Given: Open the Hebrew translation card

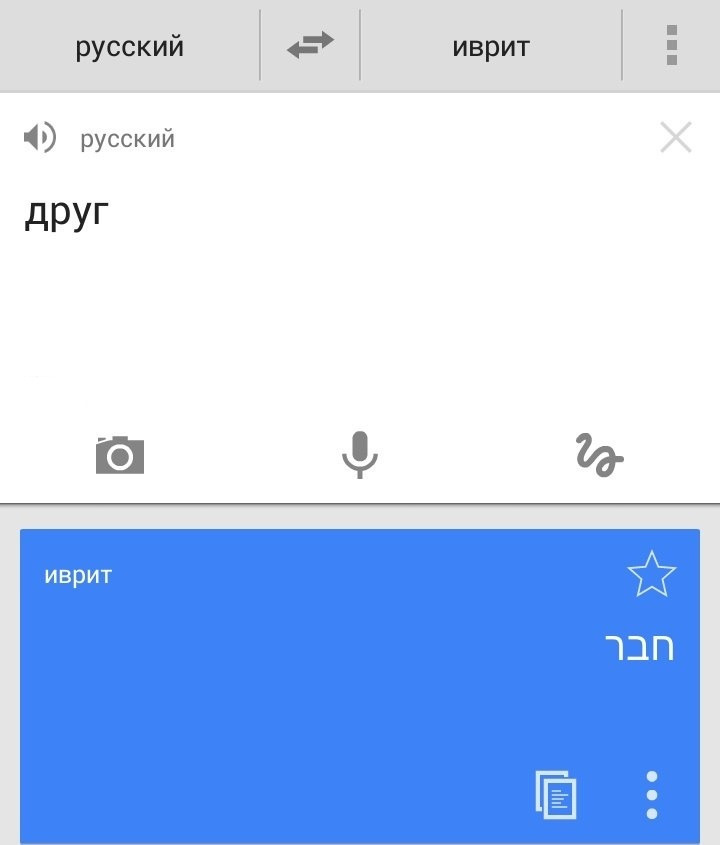Looking at the screenshot, I should [300, 680].
